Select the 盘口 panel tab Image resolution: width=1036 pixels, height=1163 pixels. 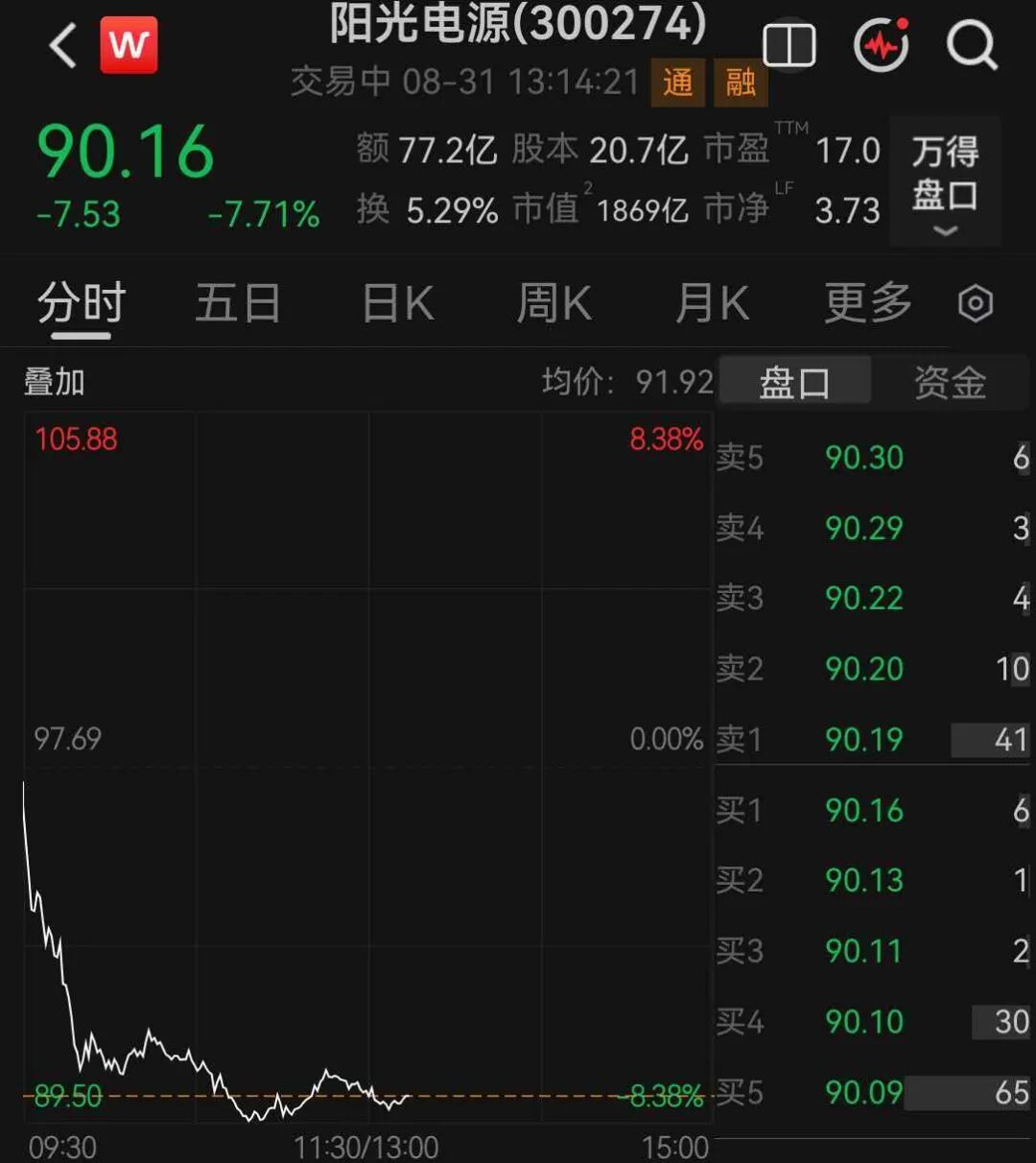tap(794, 383)
